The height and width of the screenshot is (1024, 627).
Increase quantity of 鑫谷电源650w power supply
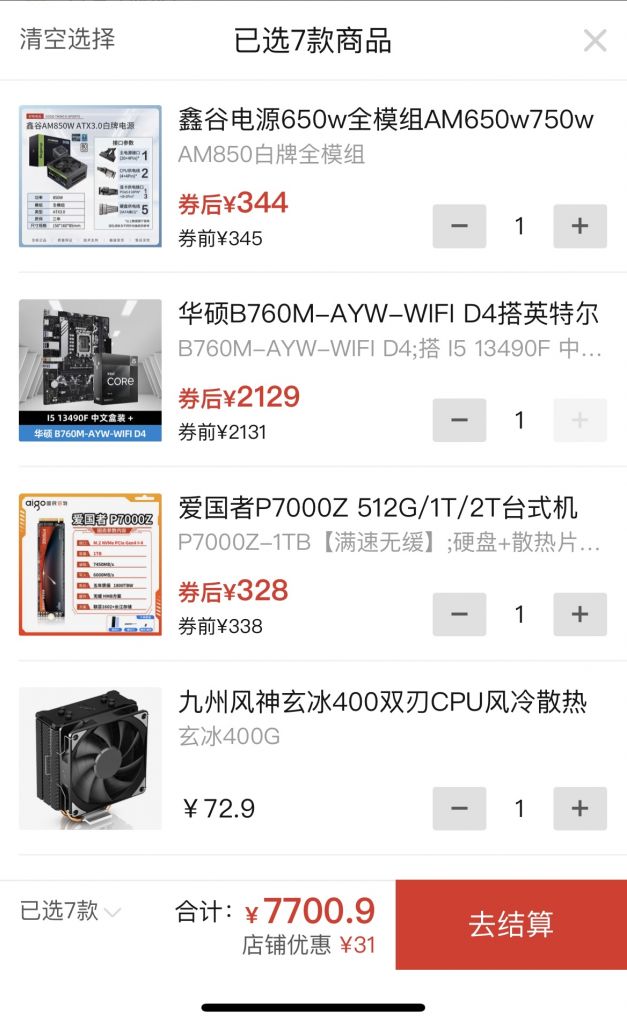coord(580,226)
